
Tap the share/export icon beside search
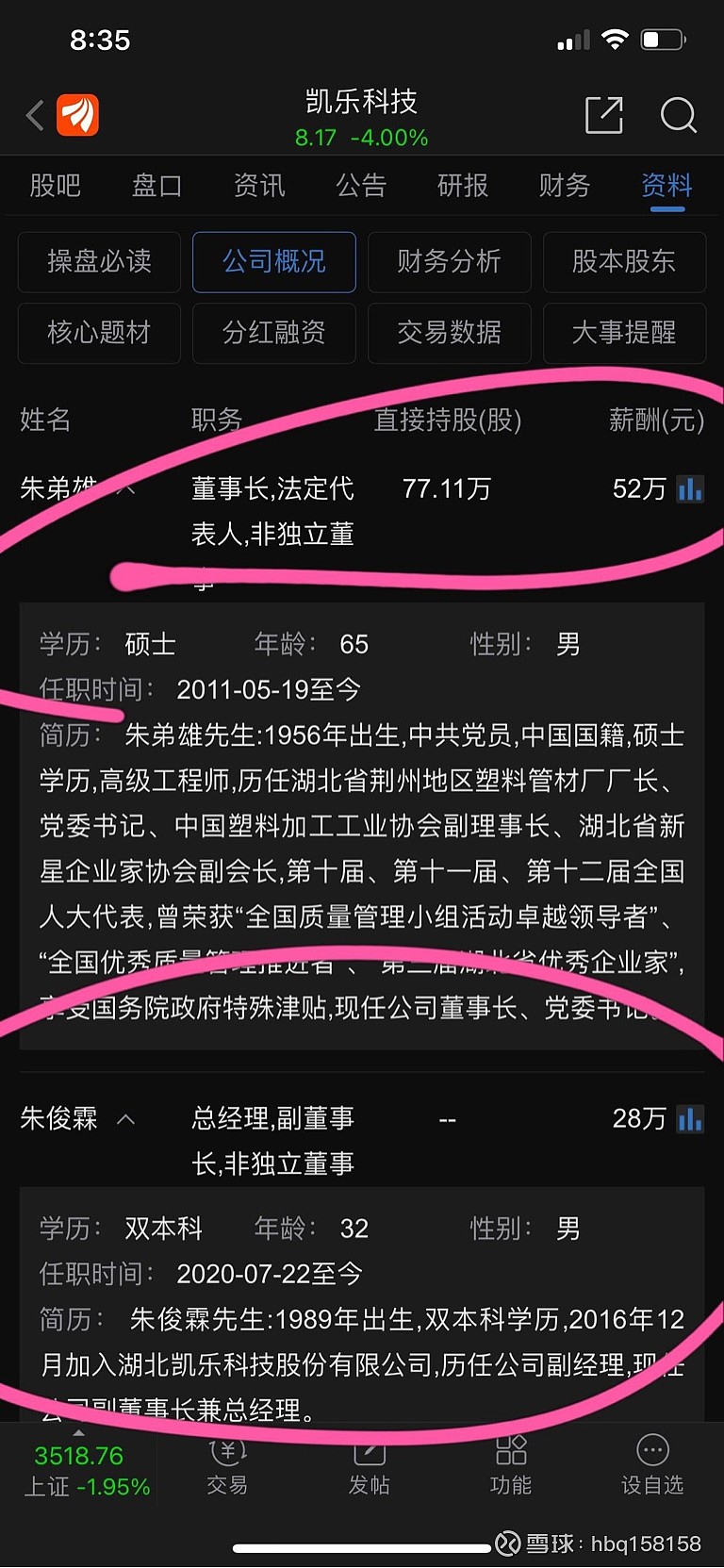point(603,115)
